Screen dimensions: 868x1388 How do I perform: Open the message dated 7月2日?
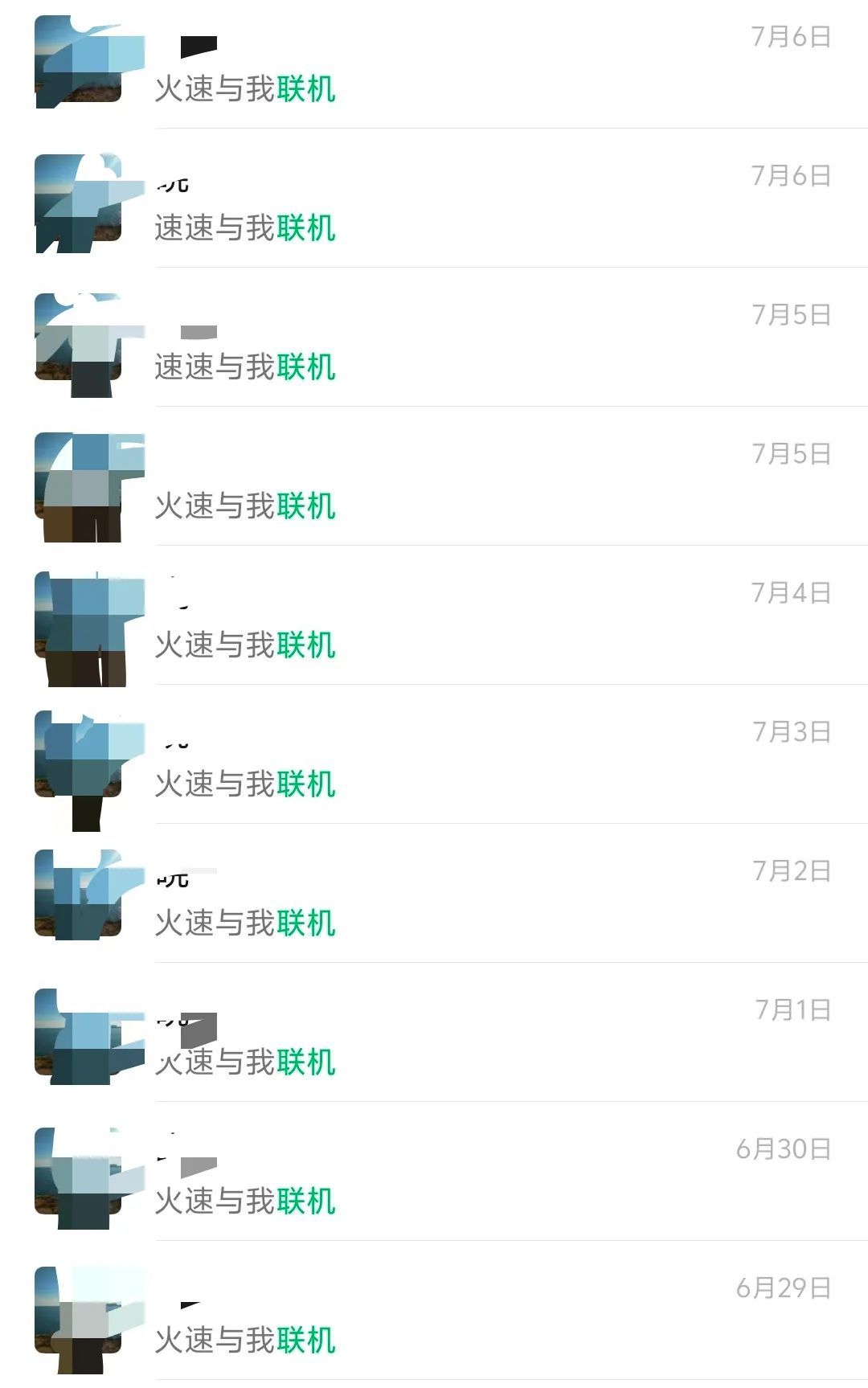[245, 923]
